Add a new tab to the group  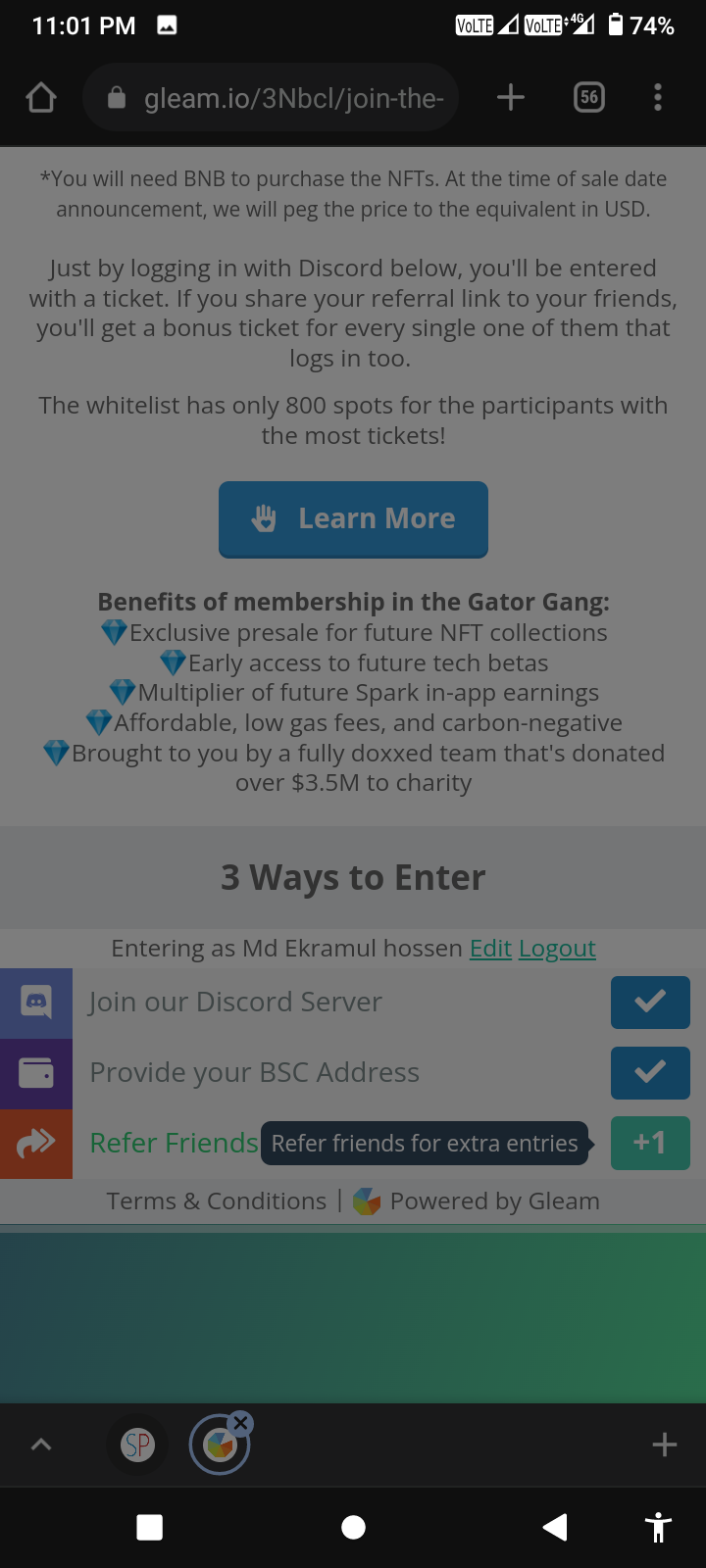[x=664, y=1445]
